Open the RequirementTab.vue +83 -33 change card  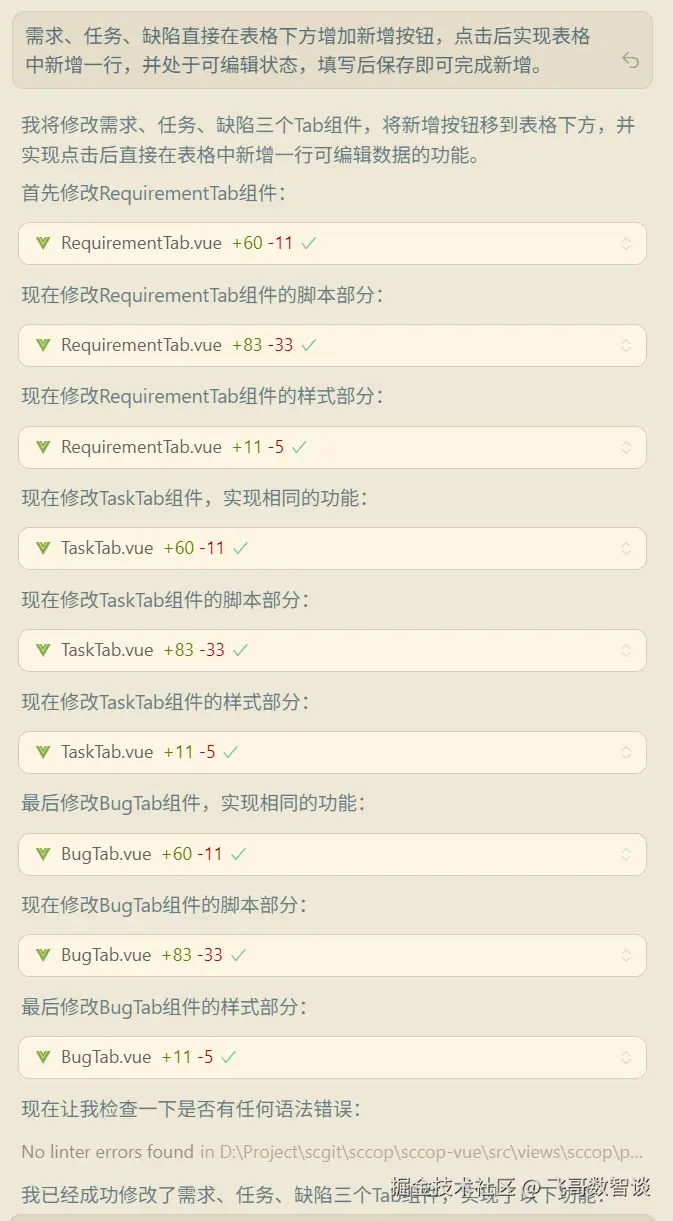tap(331, 345)
